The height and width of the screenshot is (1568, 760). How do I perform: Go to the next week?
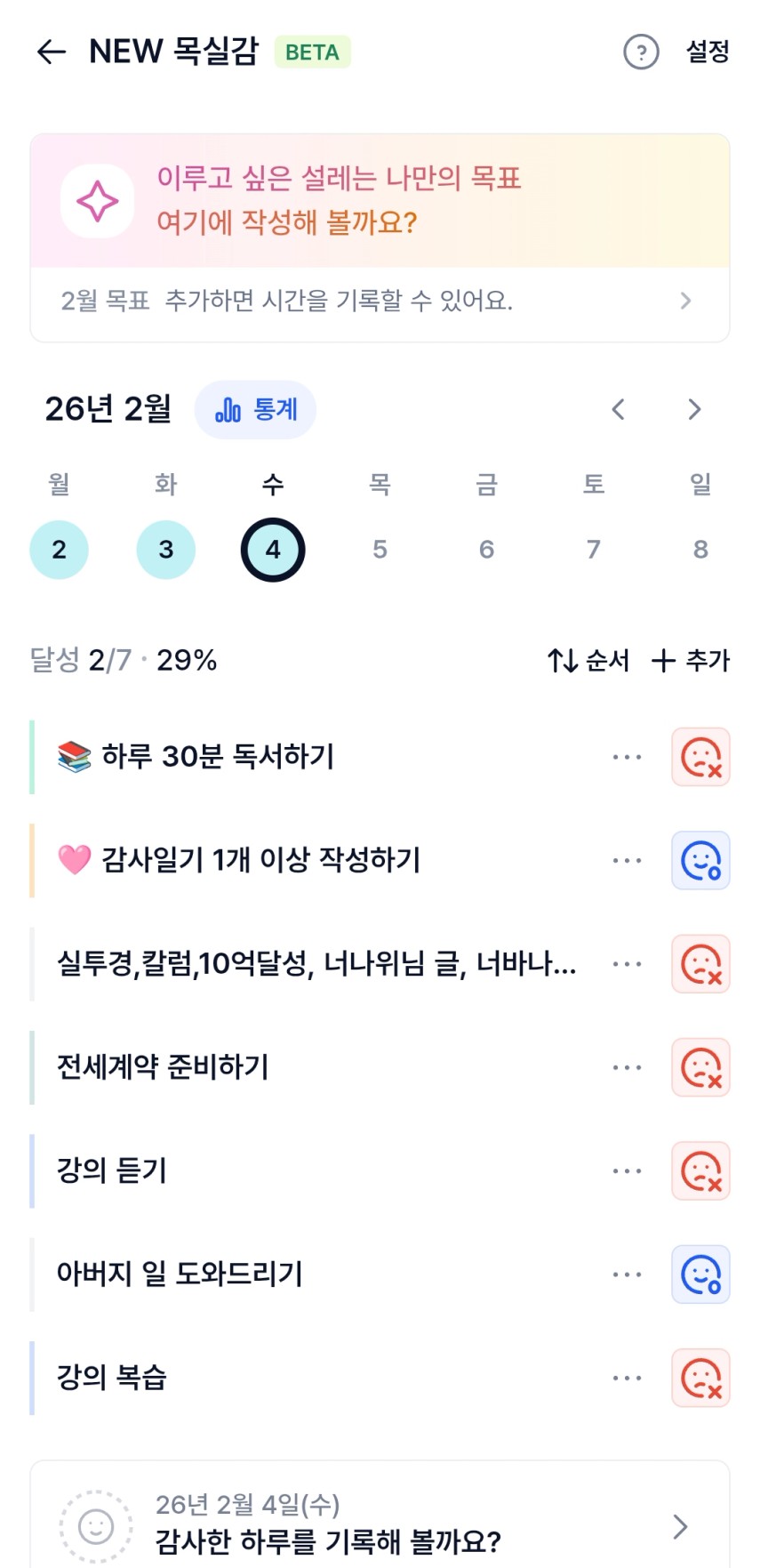pyautogui.click(x=694, y=410)
